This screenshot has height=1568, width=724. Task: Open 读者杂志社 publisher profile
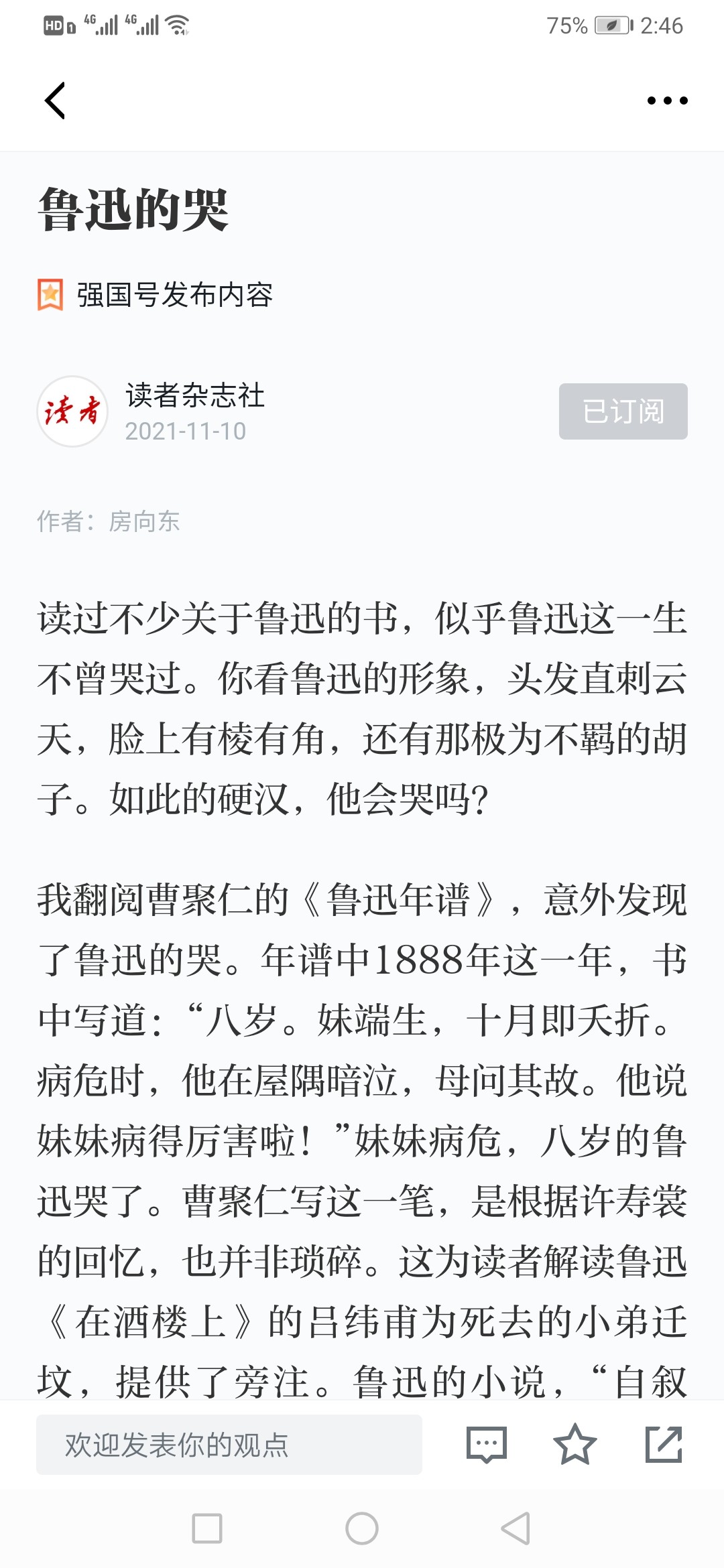point(194,395)
